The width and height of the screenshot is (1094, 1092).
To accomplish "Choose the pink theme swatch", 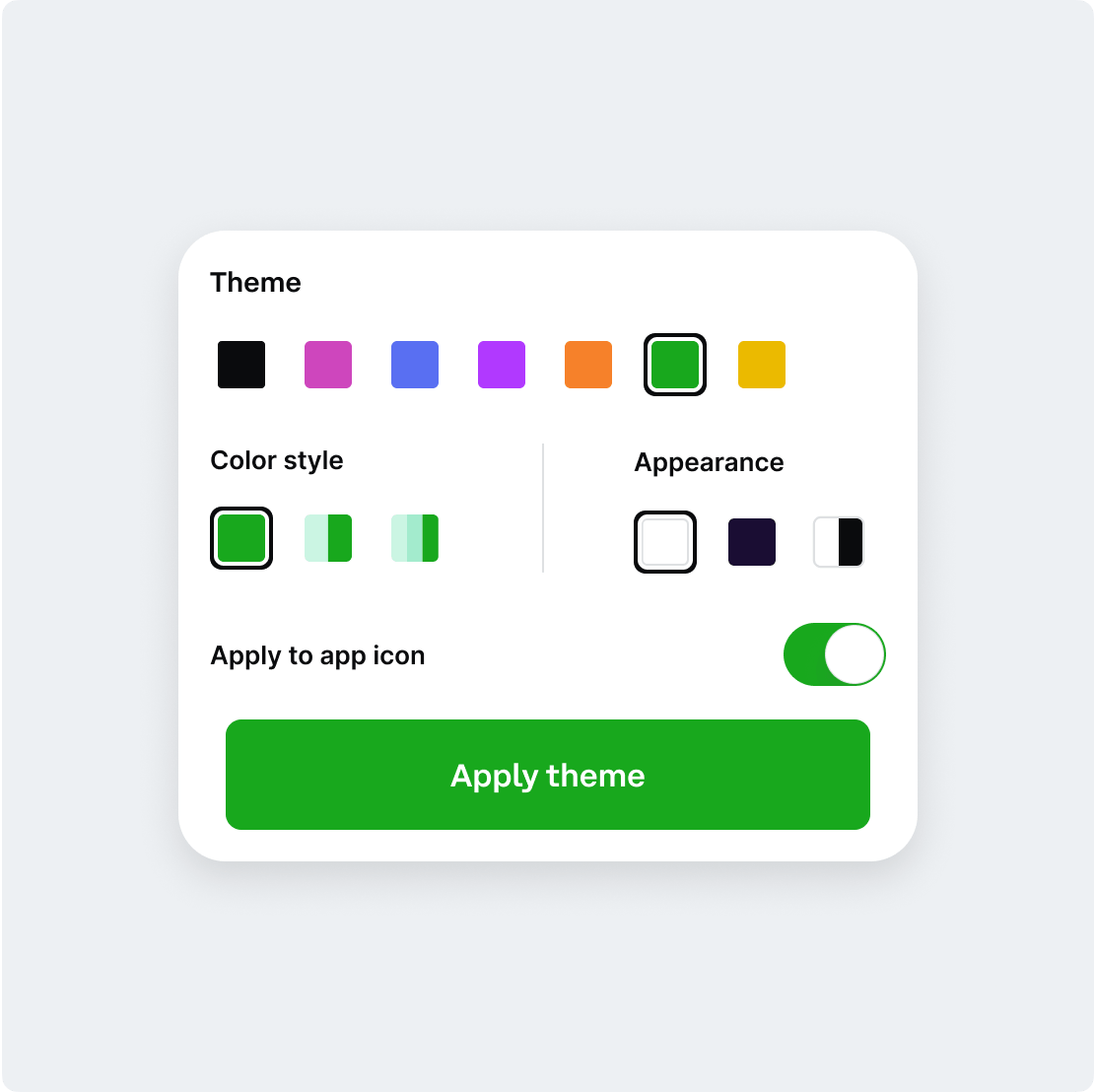I will (x=328, y=365).
